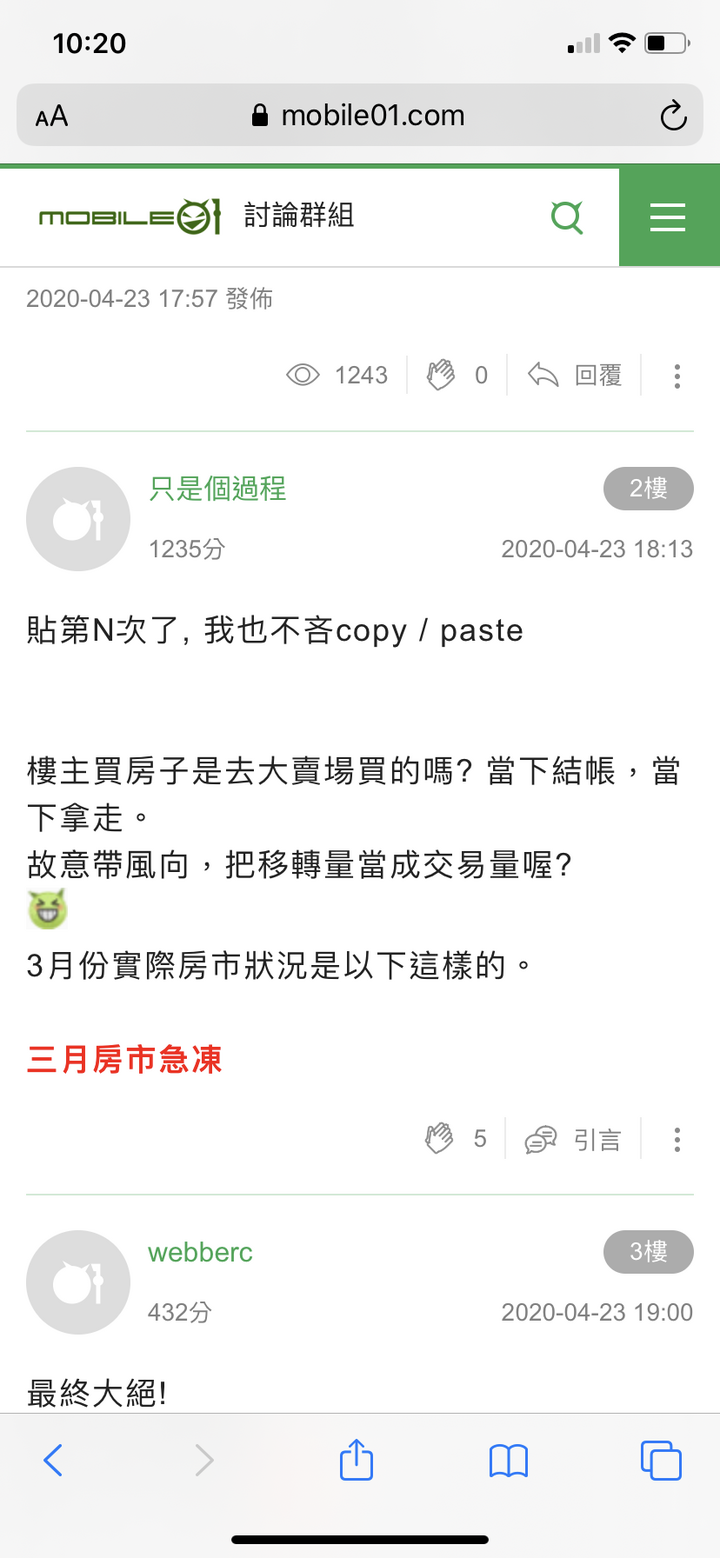This screenshot has height=1558, width=720.
Task: Open the green hamburger menu
Action: pos(668,217)
